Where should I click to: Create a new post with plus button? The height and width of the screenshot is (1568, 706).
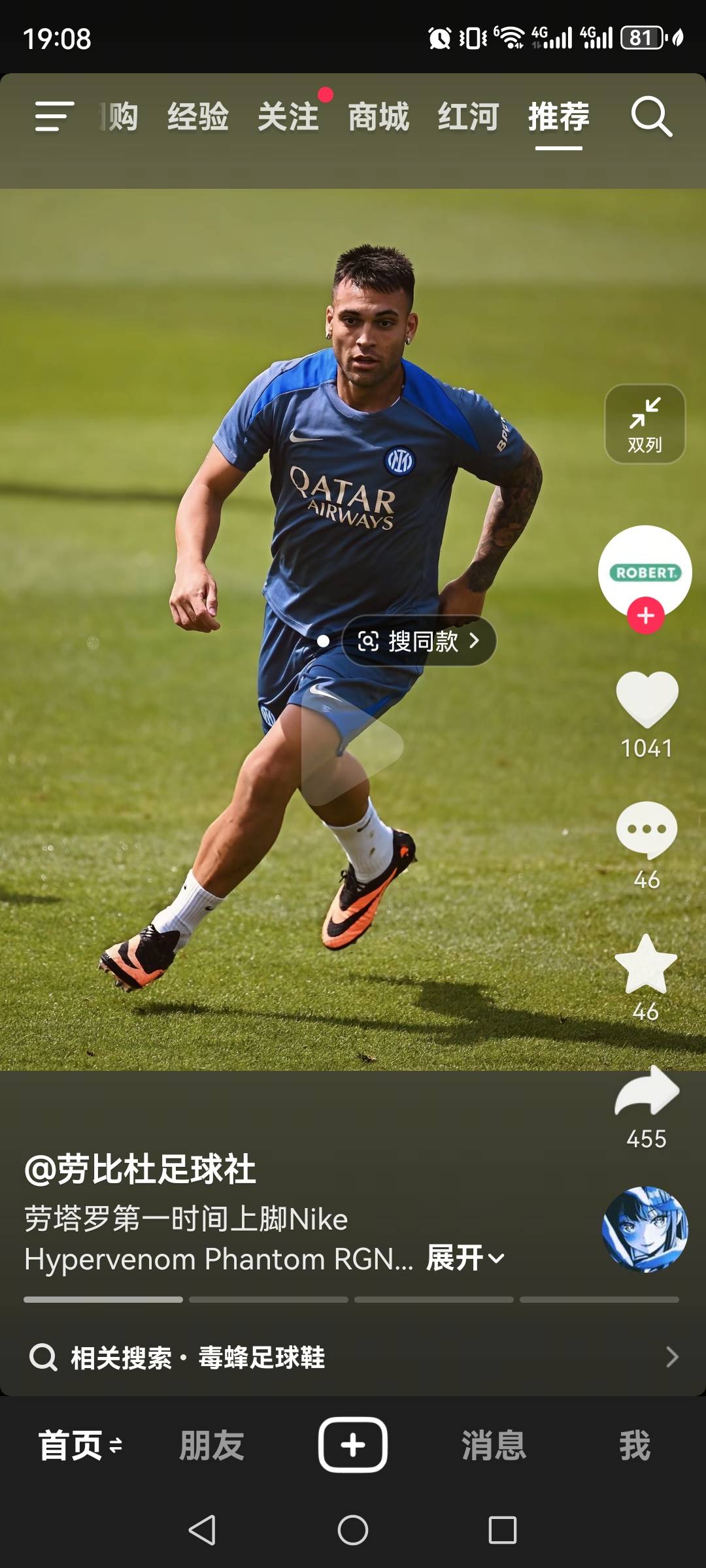click(x=353, y=1445)
